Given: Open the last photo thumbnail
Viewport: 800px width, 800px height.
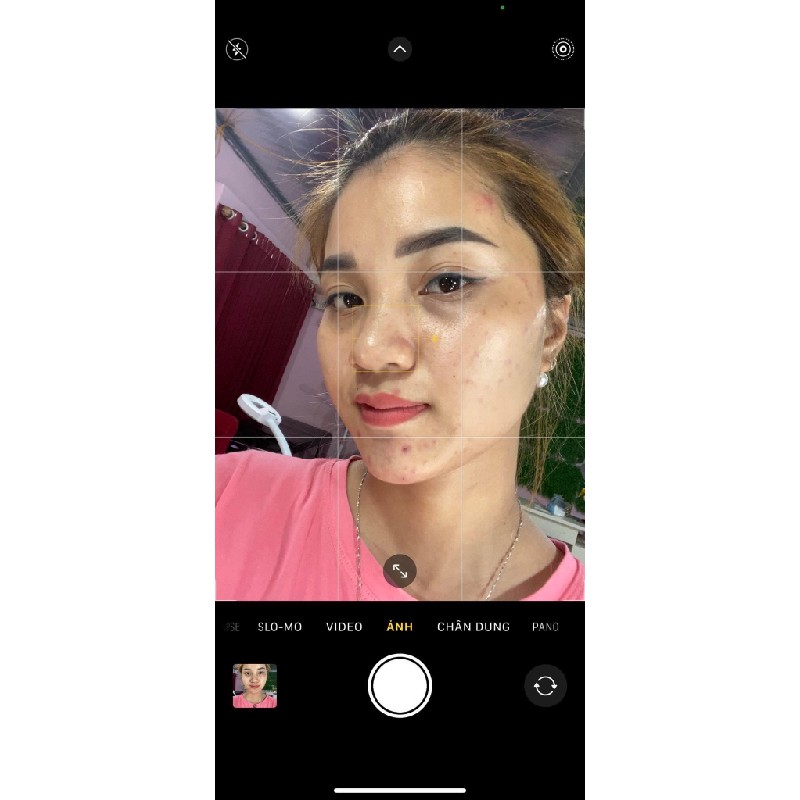Looking at the screenshot, I should pos(255,686).
